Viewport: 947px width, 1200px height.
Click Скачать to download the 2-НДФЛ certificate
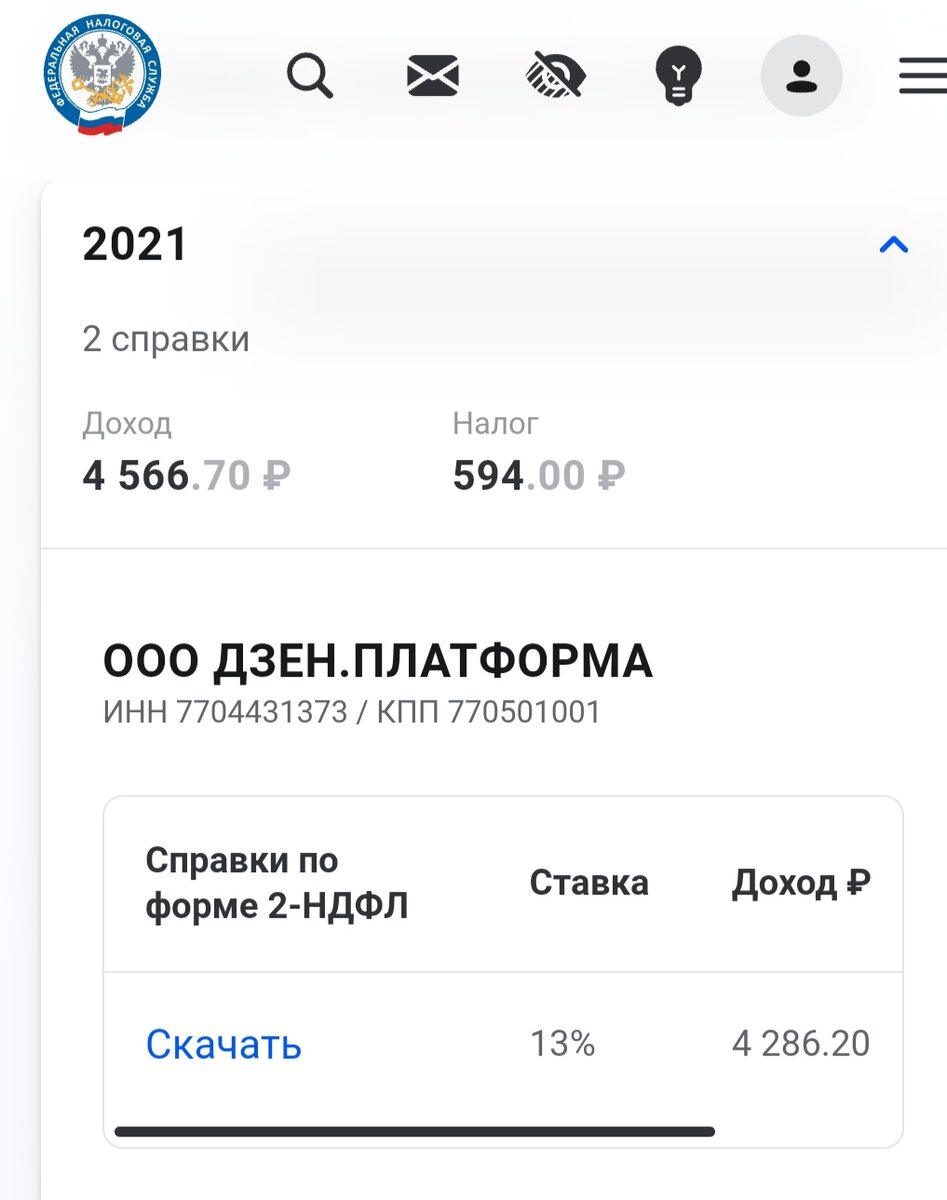224,1044
